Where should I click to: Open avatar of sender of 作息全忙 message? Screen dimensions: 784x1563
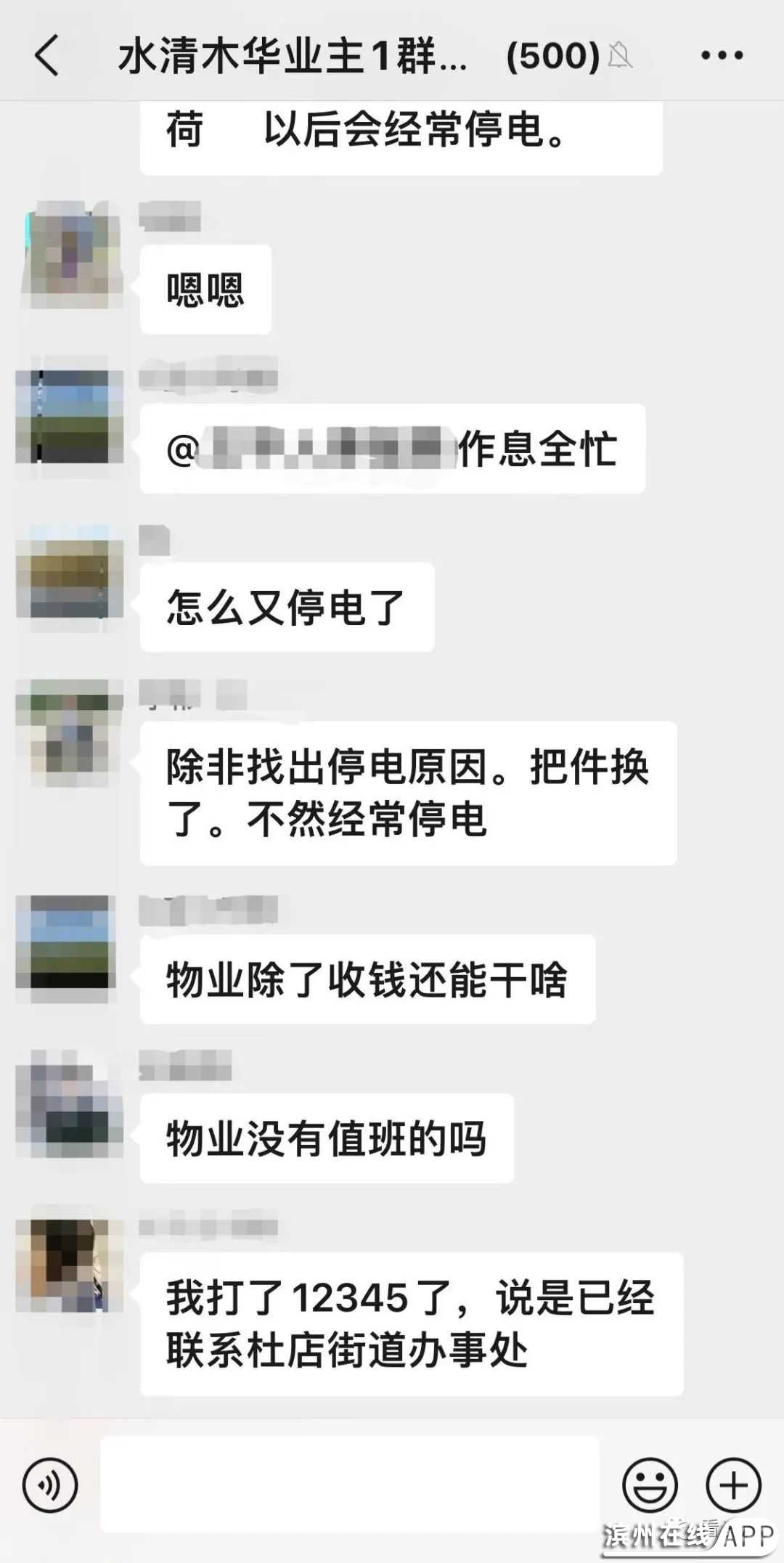70,416
